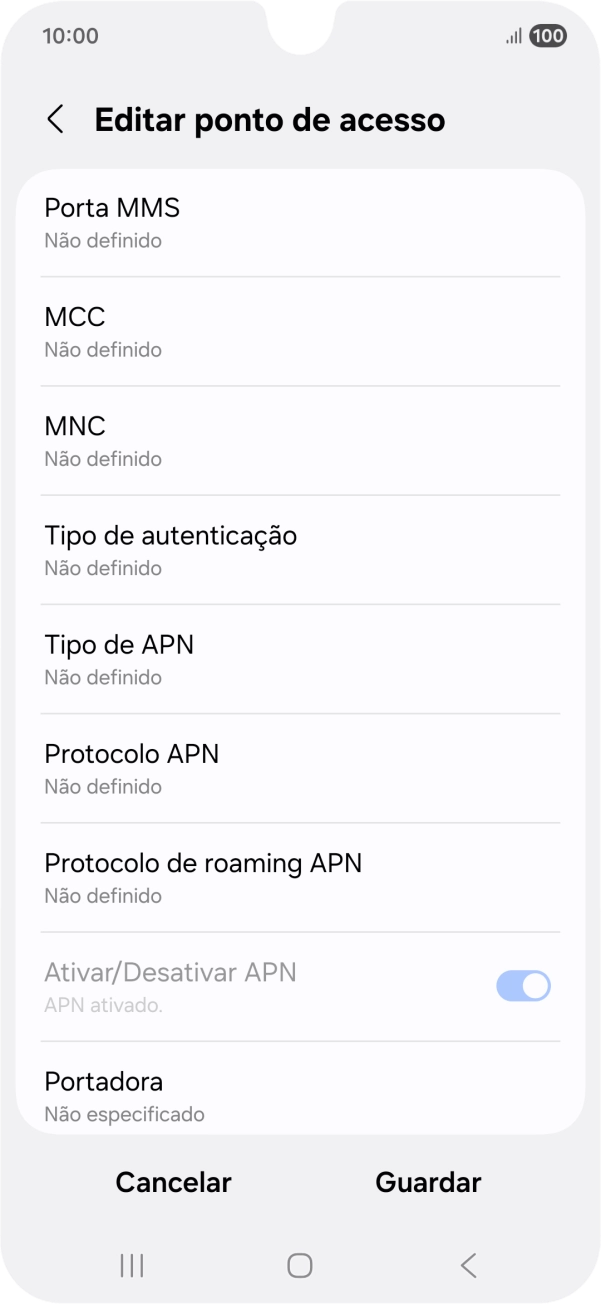Choose Tipo de autenticação

[300, 550]
